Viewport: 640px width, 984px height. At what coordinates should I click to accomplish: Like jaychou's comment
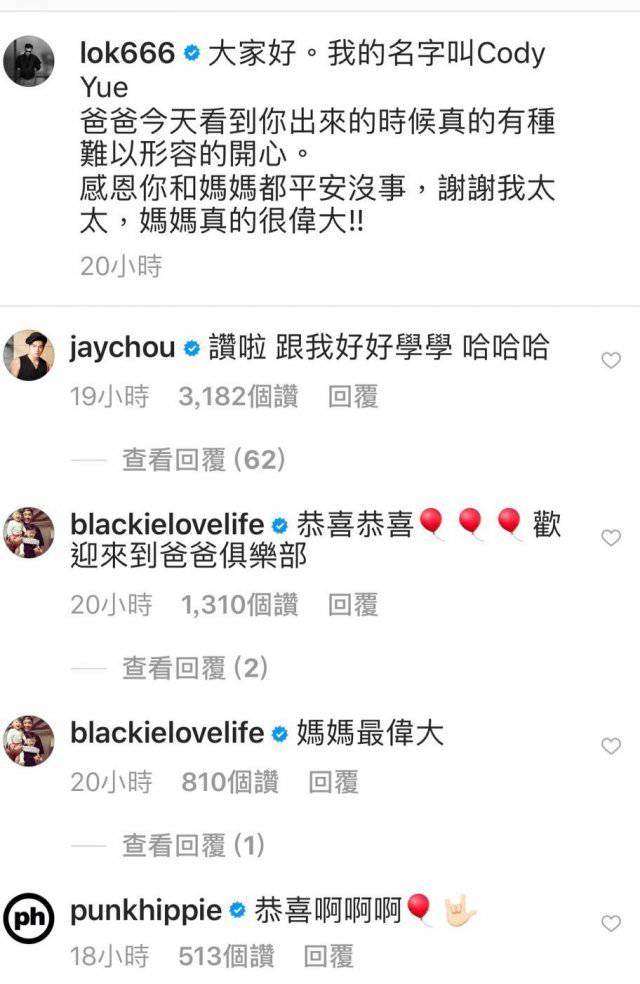pos(611,361)
